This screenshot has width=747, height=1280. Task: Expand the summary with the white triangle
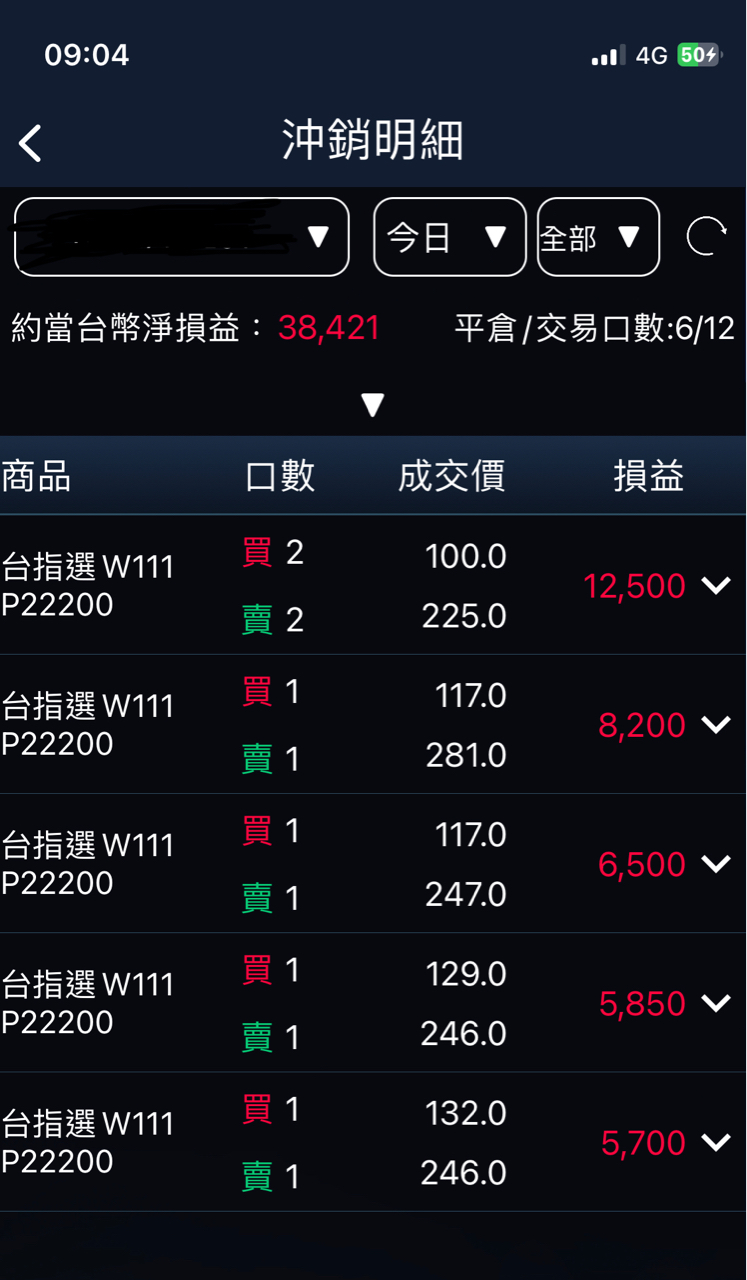tap(373, 404)
